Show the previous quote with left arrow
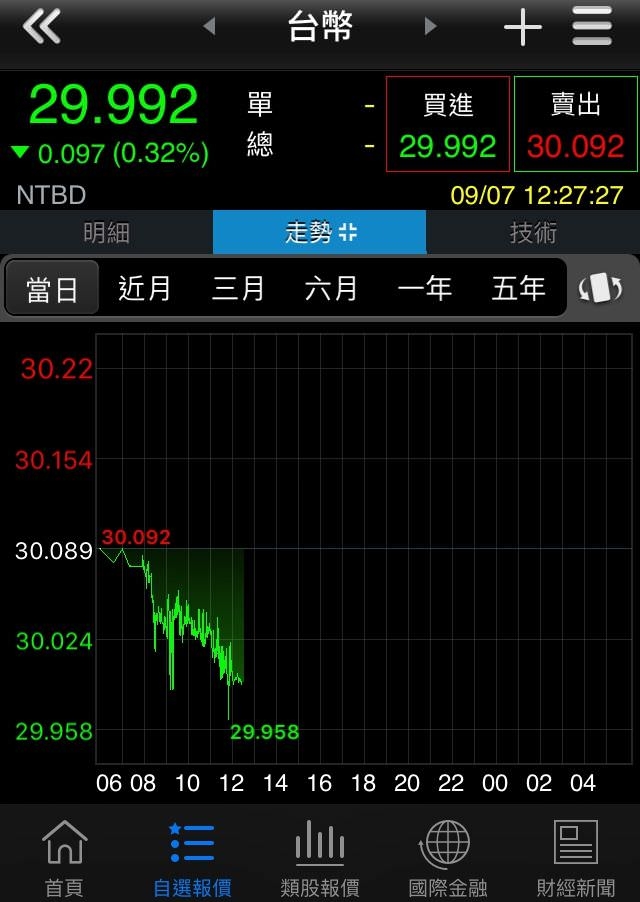Viewport: 640px width, 902px height. [x=209, y=27]
